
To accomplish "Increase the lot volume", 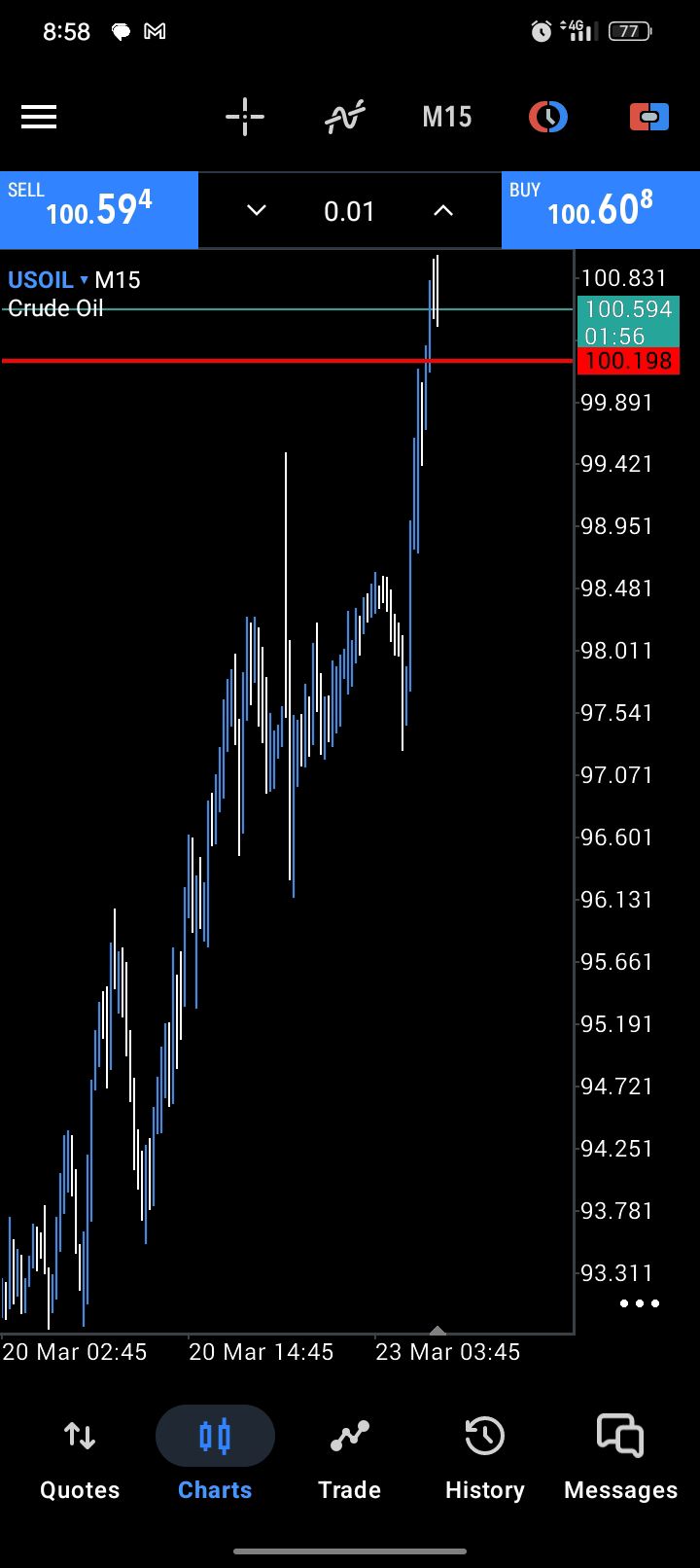I will click(x=443, y=210).
